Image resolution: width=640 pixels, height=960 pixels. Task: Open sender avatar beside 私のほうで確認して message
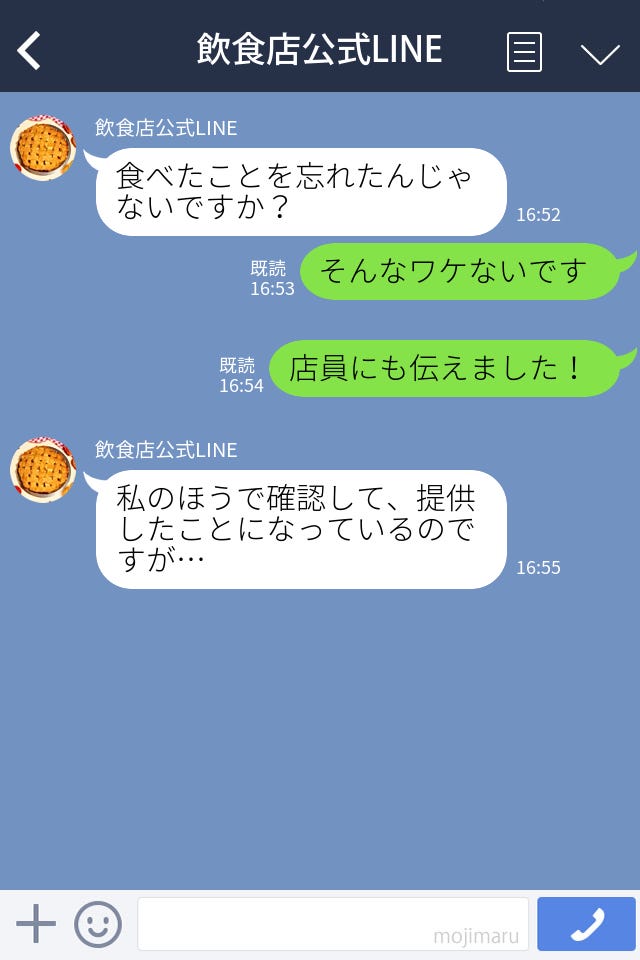[x=43, y=470]
